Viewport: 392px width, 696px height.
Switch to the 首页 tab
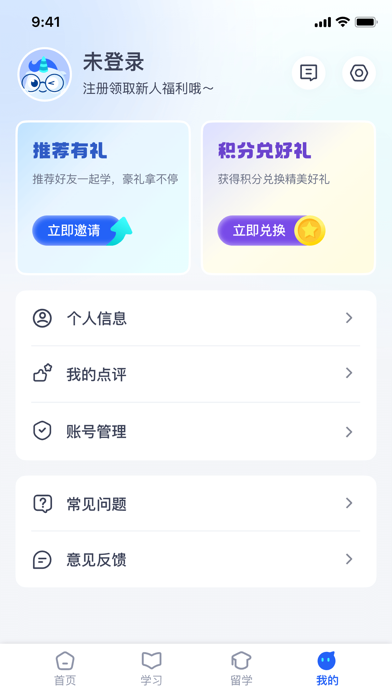coord(65,669)
